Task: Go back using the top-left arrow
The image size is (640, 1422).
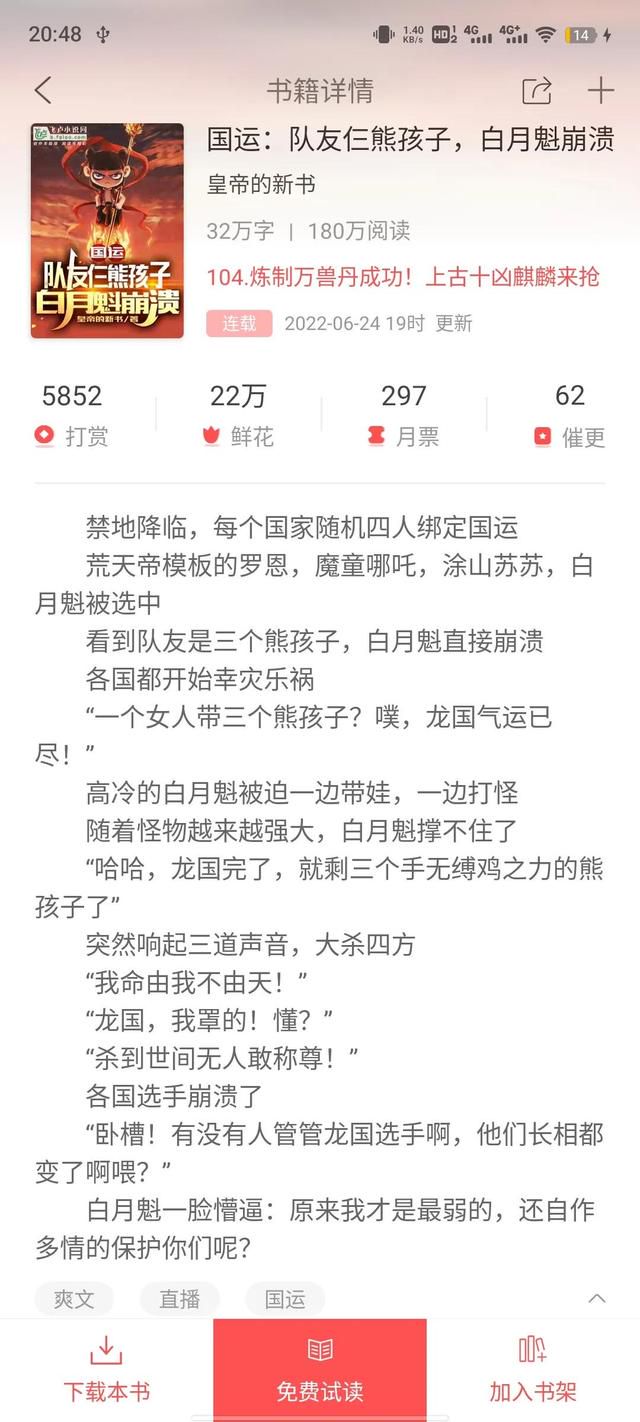Action: [43, 91]
